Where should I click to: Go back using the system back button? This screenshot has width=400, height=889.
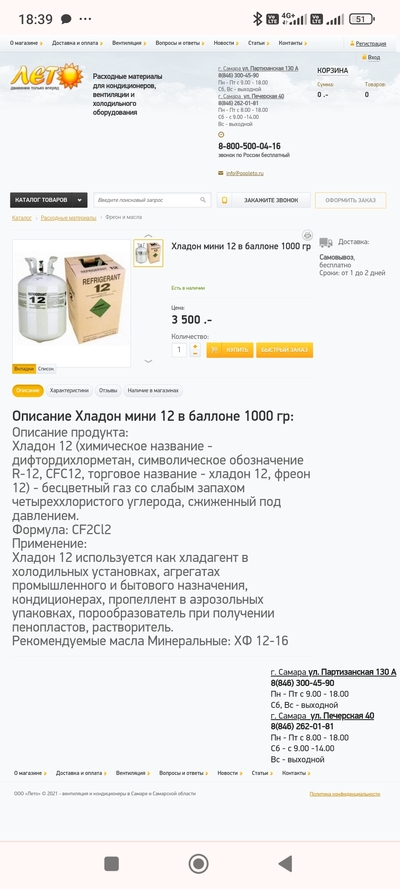[285, 863]
